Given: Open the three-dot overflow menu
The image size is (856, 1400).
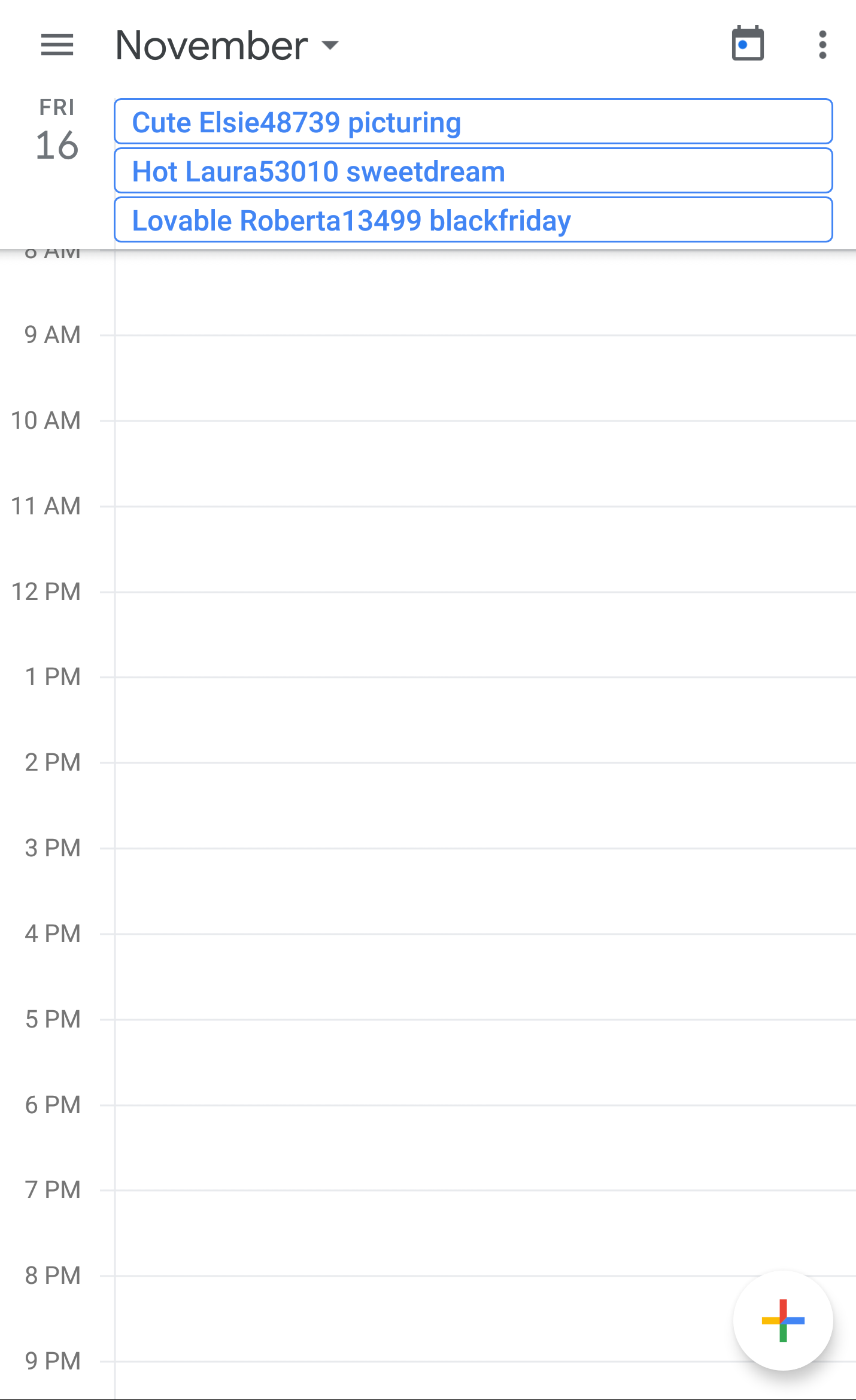Looking at the screenshot, I should click(x=822, y=45).
